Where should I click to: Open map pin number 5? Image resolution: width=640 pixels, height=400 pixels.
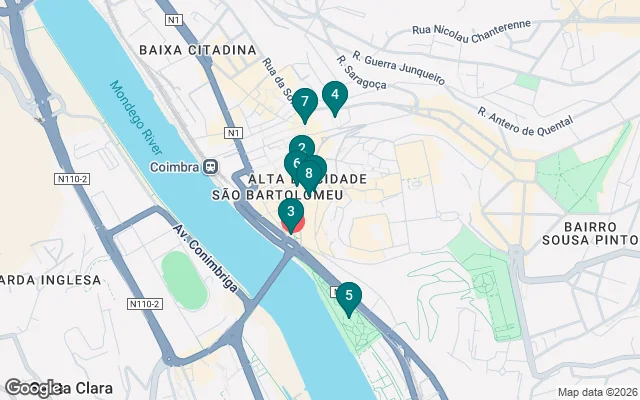(348, 296)
